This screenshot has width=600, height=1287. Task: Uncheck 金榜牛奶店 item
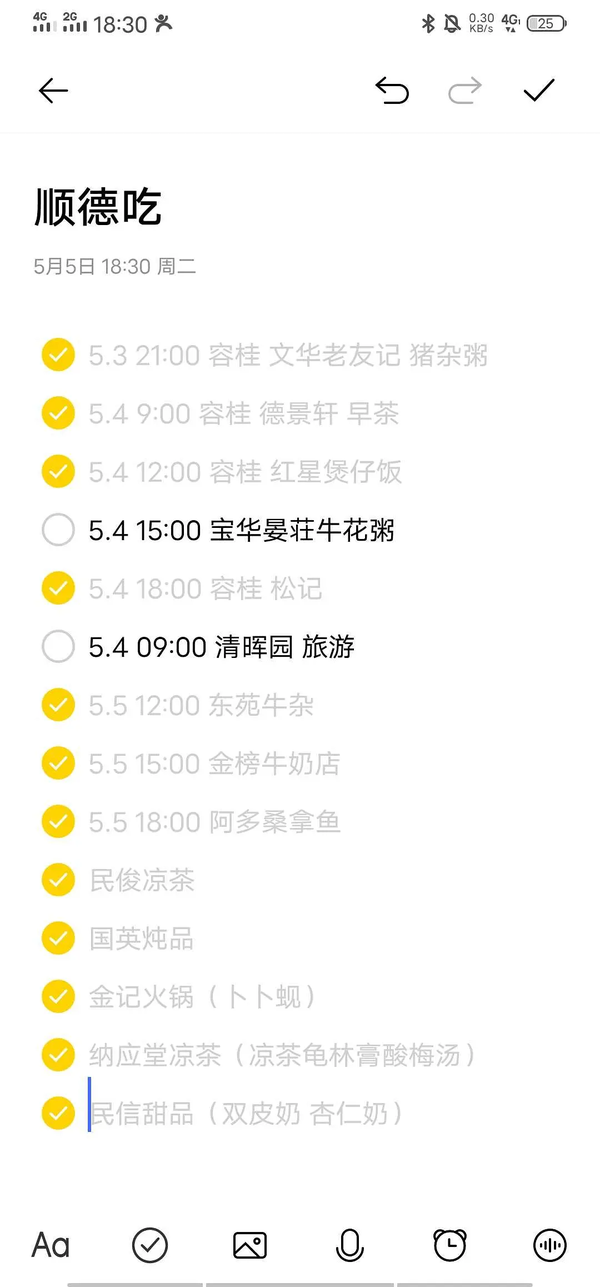[58, 764]
